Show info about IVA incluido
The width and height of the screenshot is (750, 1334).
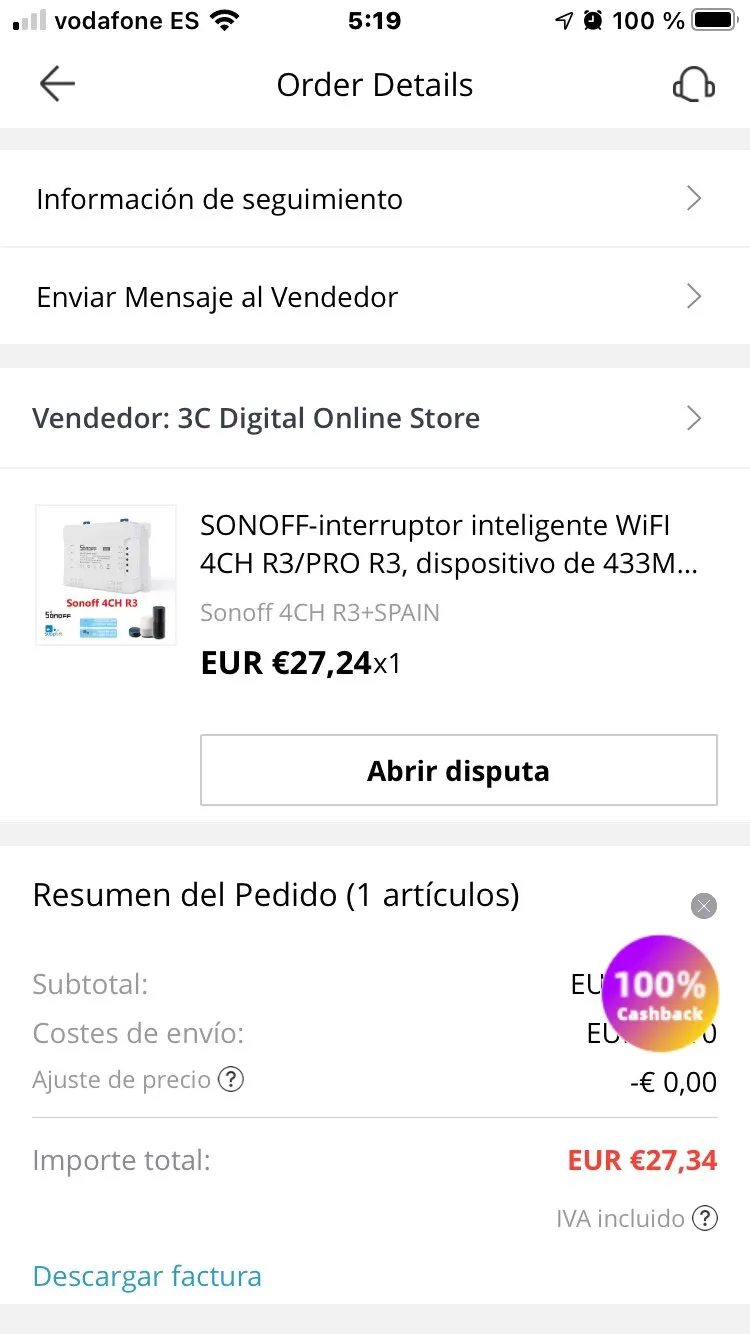[x=705, y=1218]
